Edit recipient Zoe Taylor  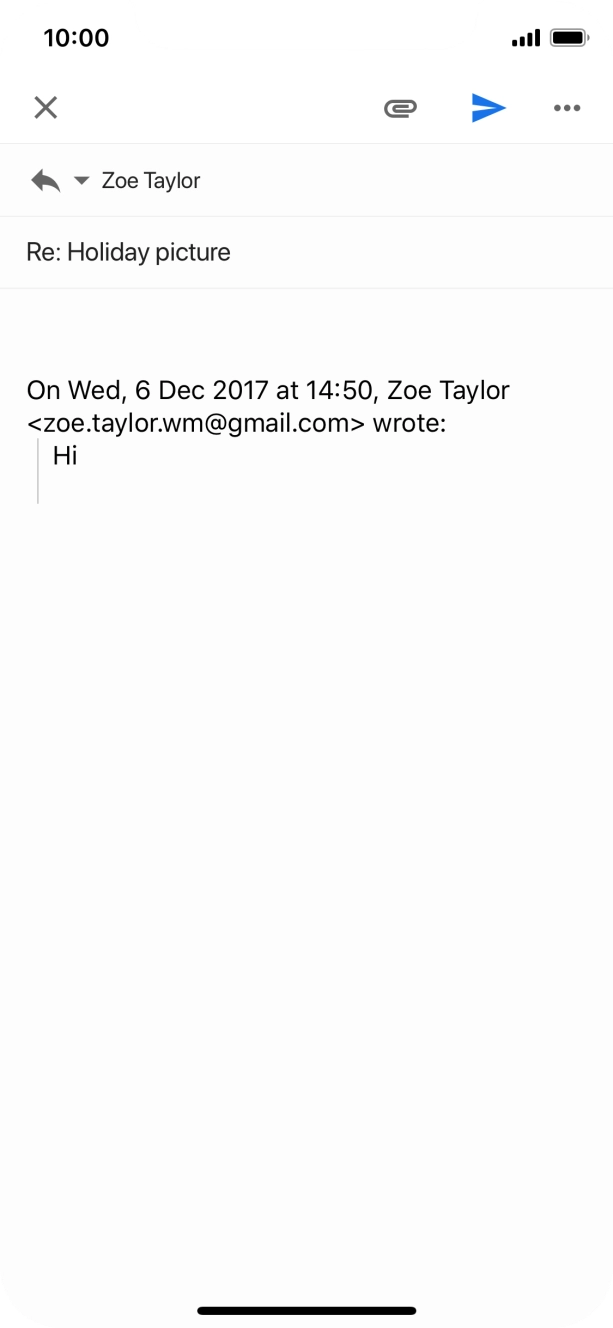pyautogui.click(x=151, y=181)
